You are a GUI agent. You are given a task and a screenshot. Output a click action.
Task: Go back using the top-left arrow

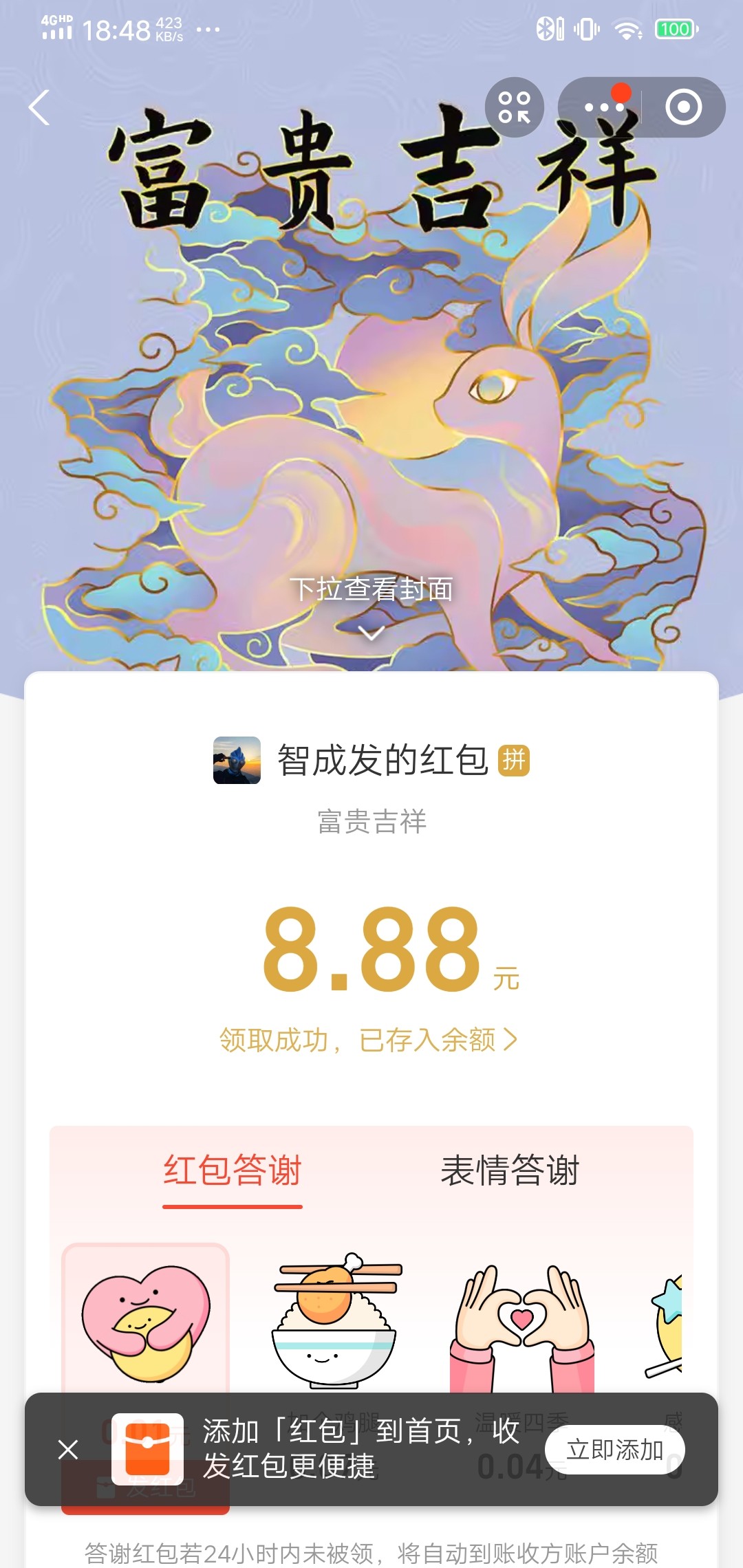point(39,108)
